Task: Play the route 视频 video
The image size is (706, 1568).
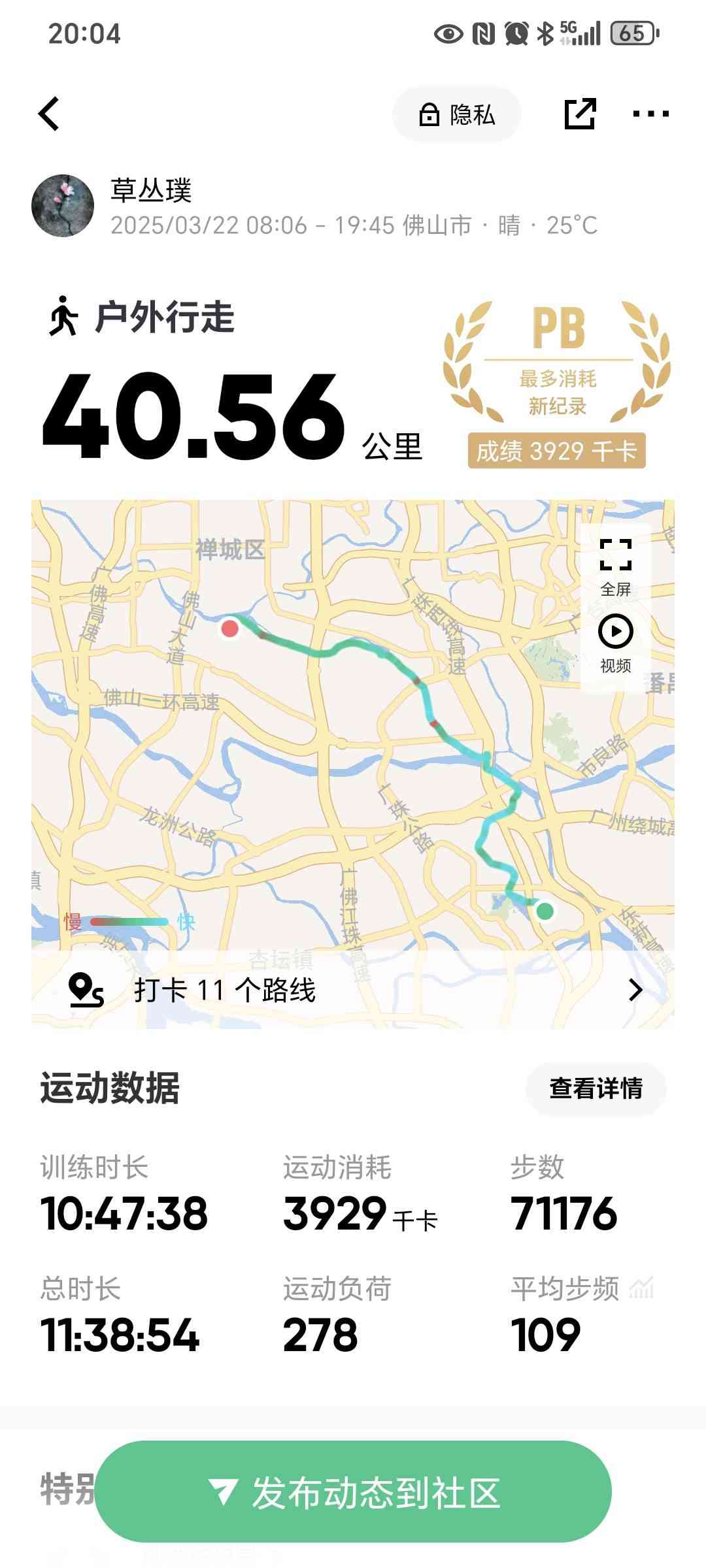Action: pos(615,643)
